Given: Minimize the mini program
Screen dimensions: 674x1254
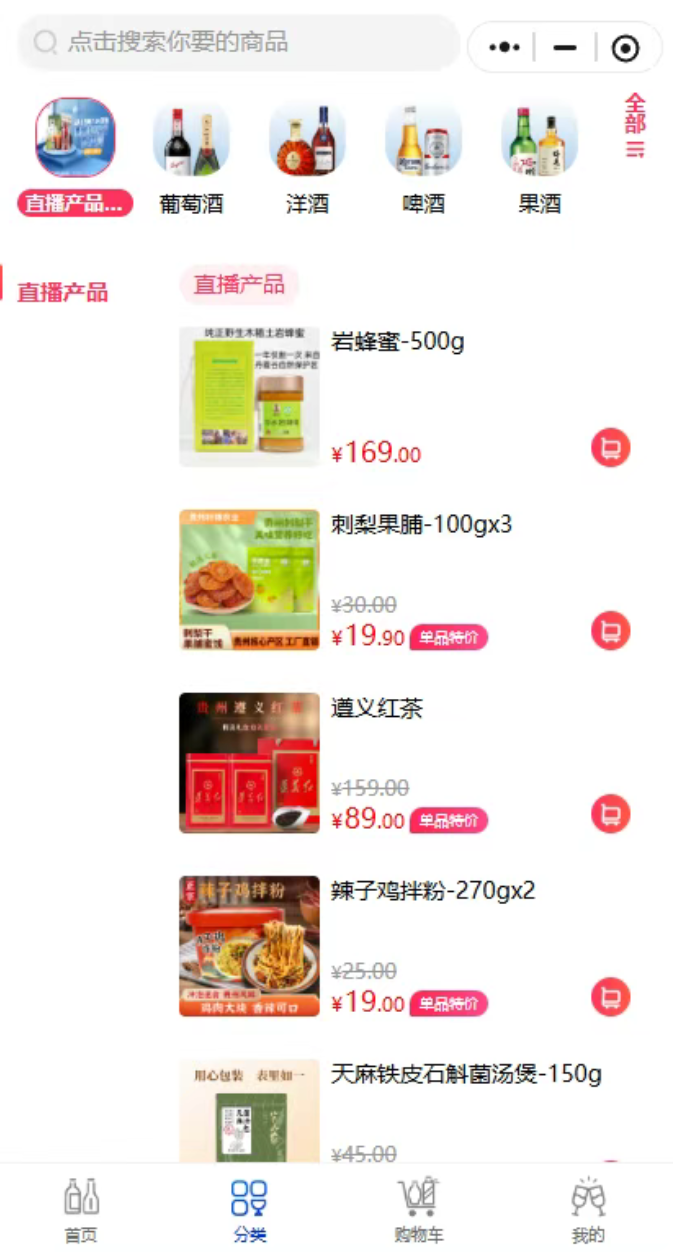Looking at the screenshot, I should pos(565,47).
